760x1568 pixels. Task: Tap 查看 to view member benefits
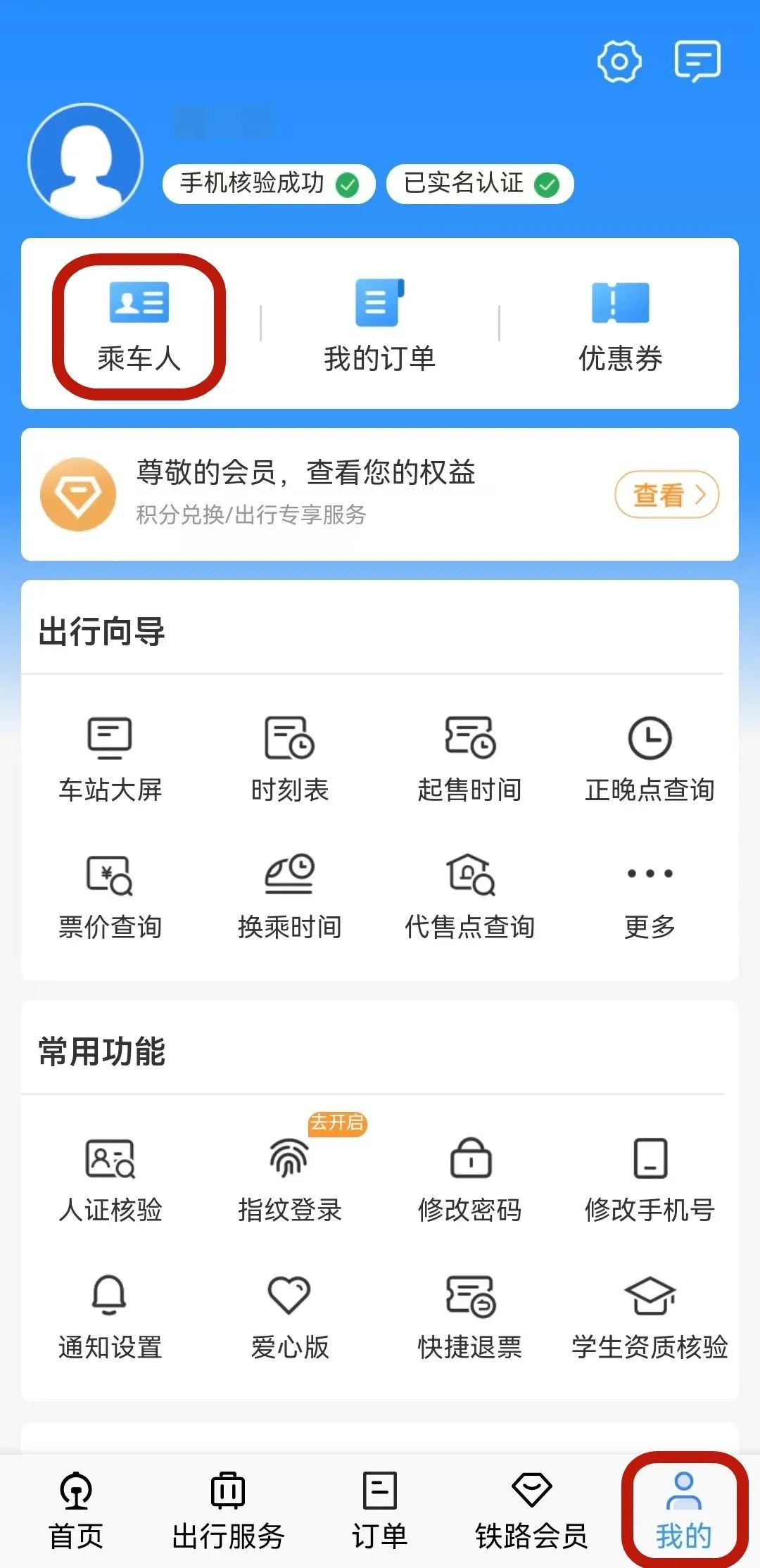666,494
